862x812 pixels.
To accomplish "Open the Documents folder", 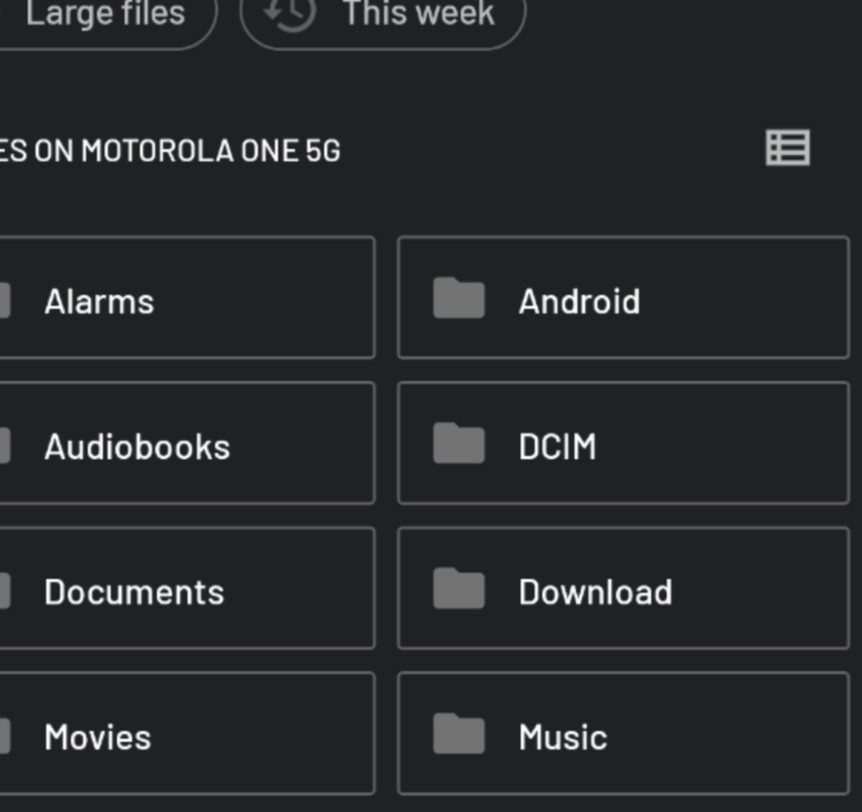I will coord(187,588).
